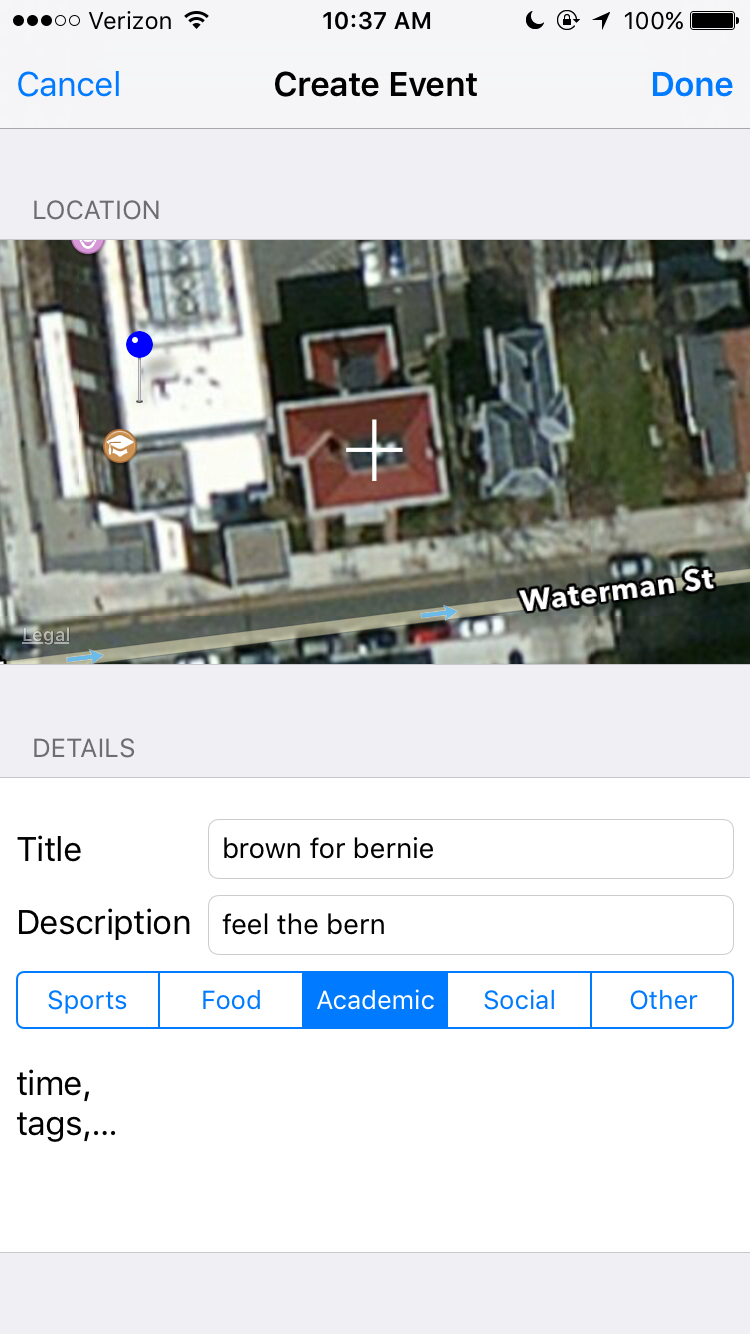Select the Academic category segment
This screenshot has height=1334, width=750.
tap(374, 999)
